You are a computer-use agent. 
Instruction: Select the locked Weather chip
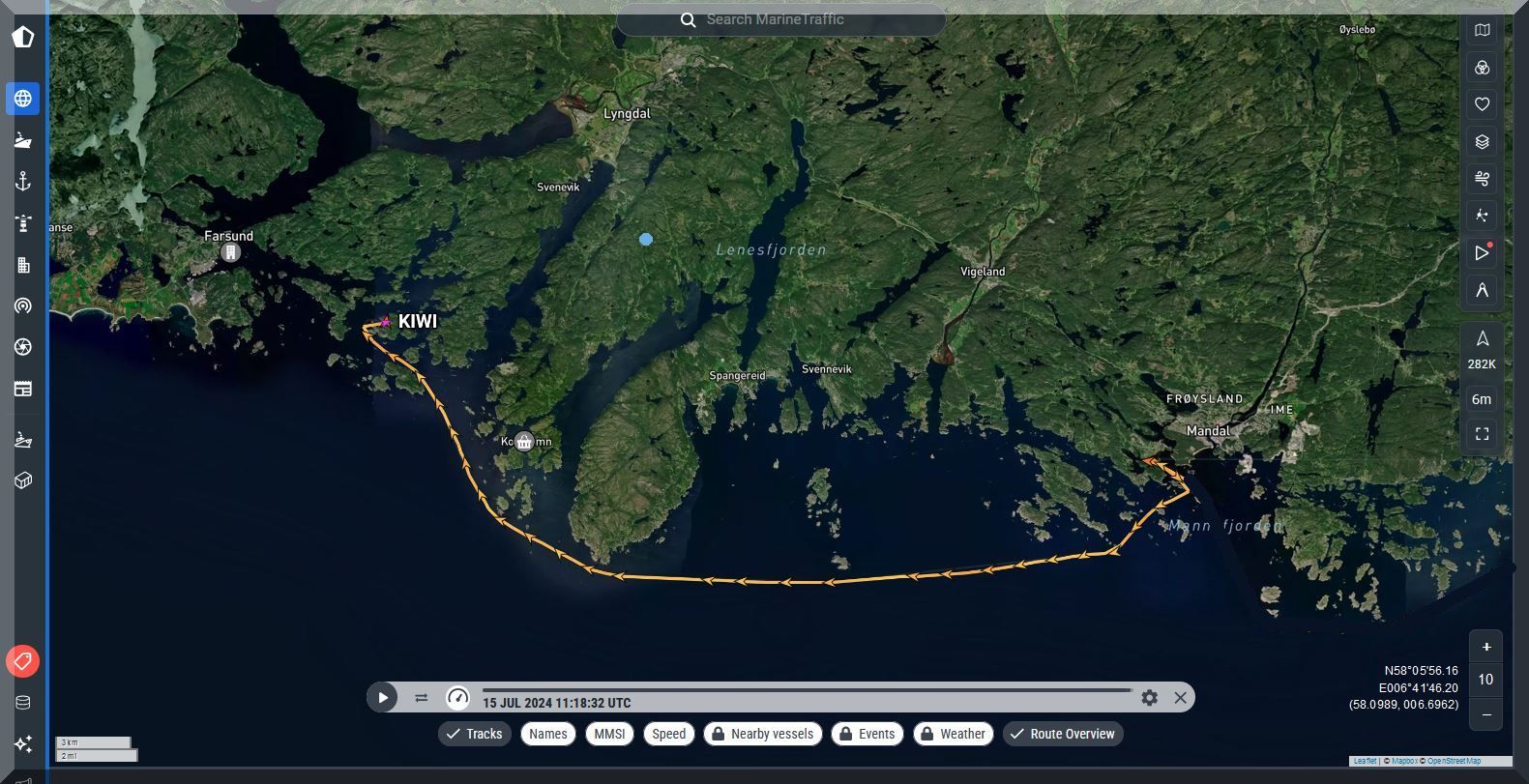[x=953, y=734]
